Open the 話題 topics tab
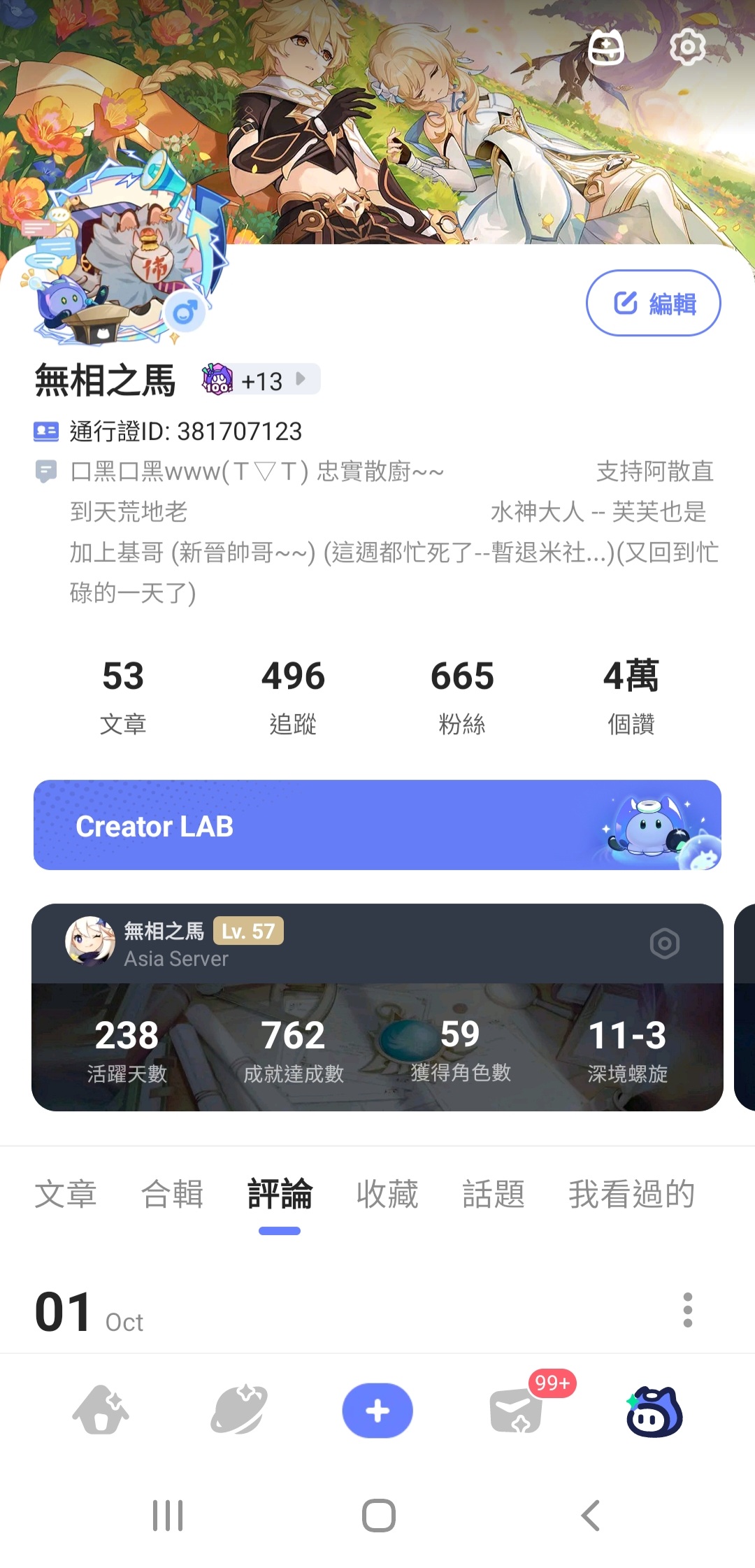This screenshot has height=1568, width=755. tap(494, 1194)
